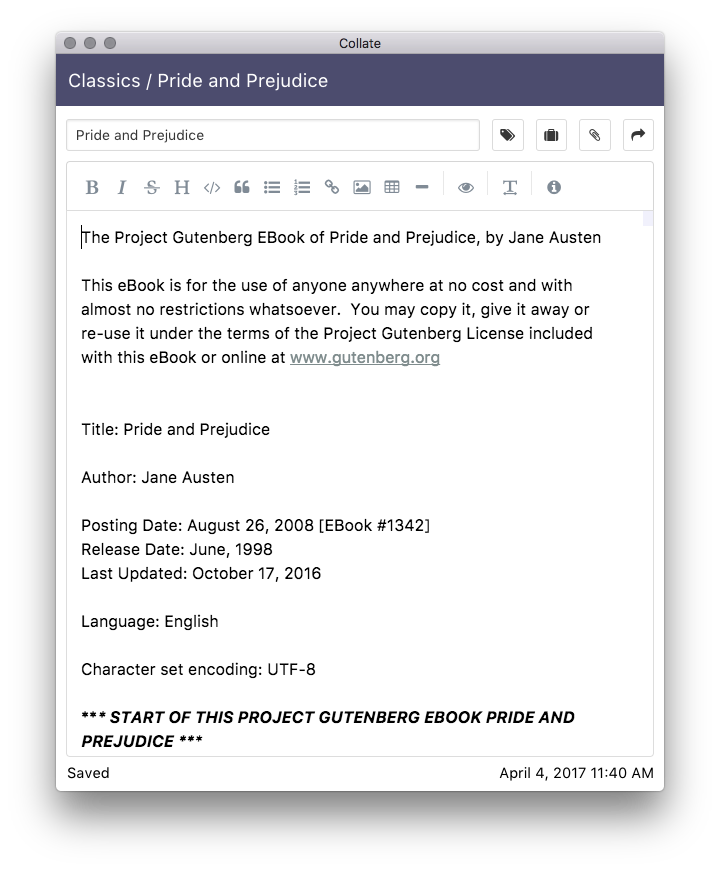The width and height of the screenshot is (720, 871).
Task: Insert inline code formatting
Action: (x=211, y=186)
